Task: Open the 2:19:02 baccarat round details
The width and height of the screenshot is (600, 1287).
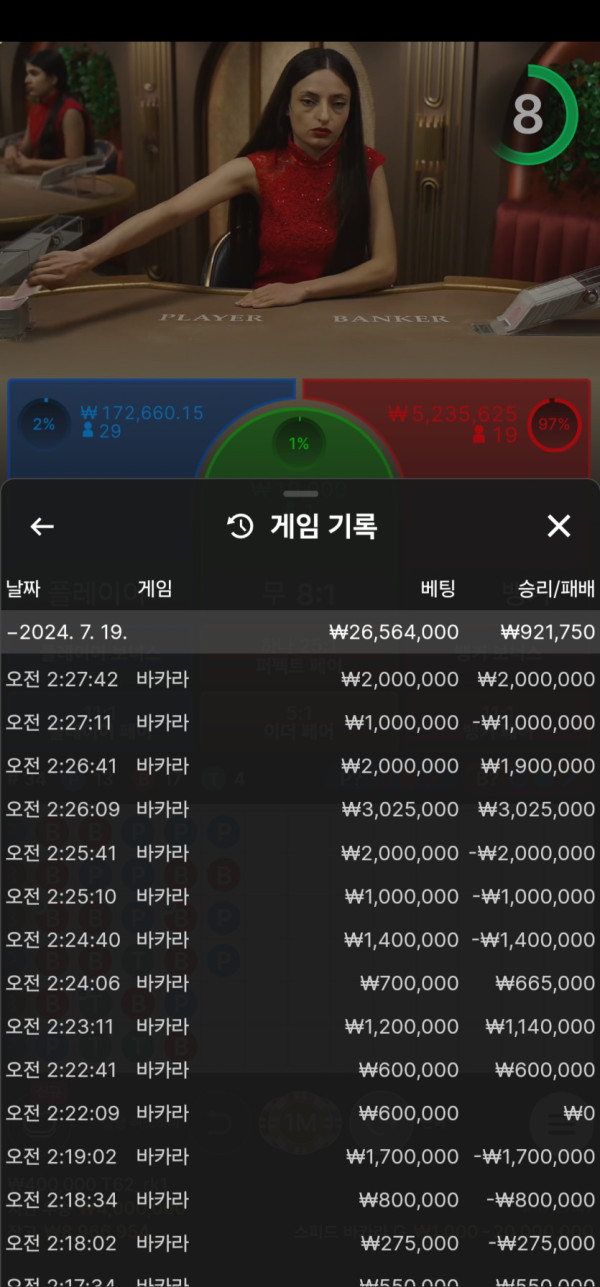Action: click(300, 1157)
